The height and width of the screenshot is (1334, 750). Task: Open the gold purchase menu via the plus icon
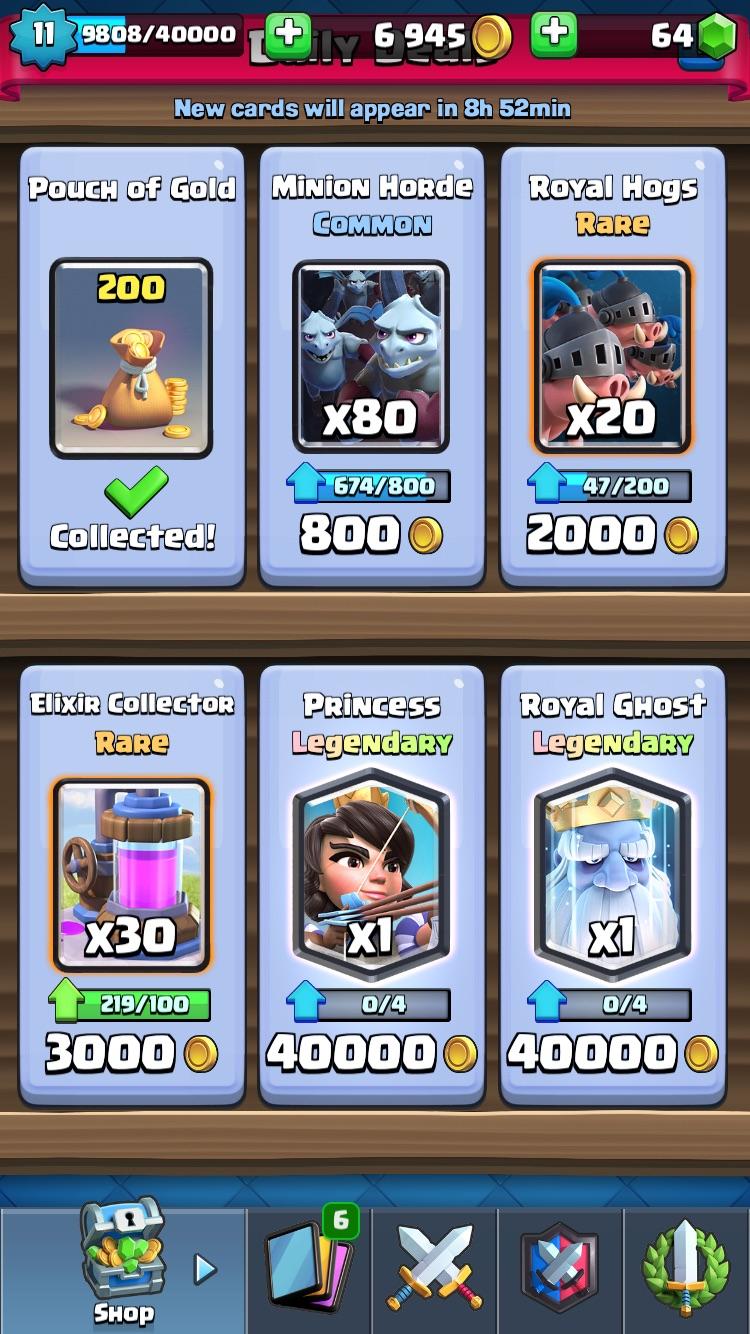(288, 33)
